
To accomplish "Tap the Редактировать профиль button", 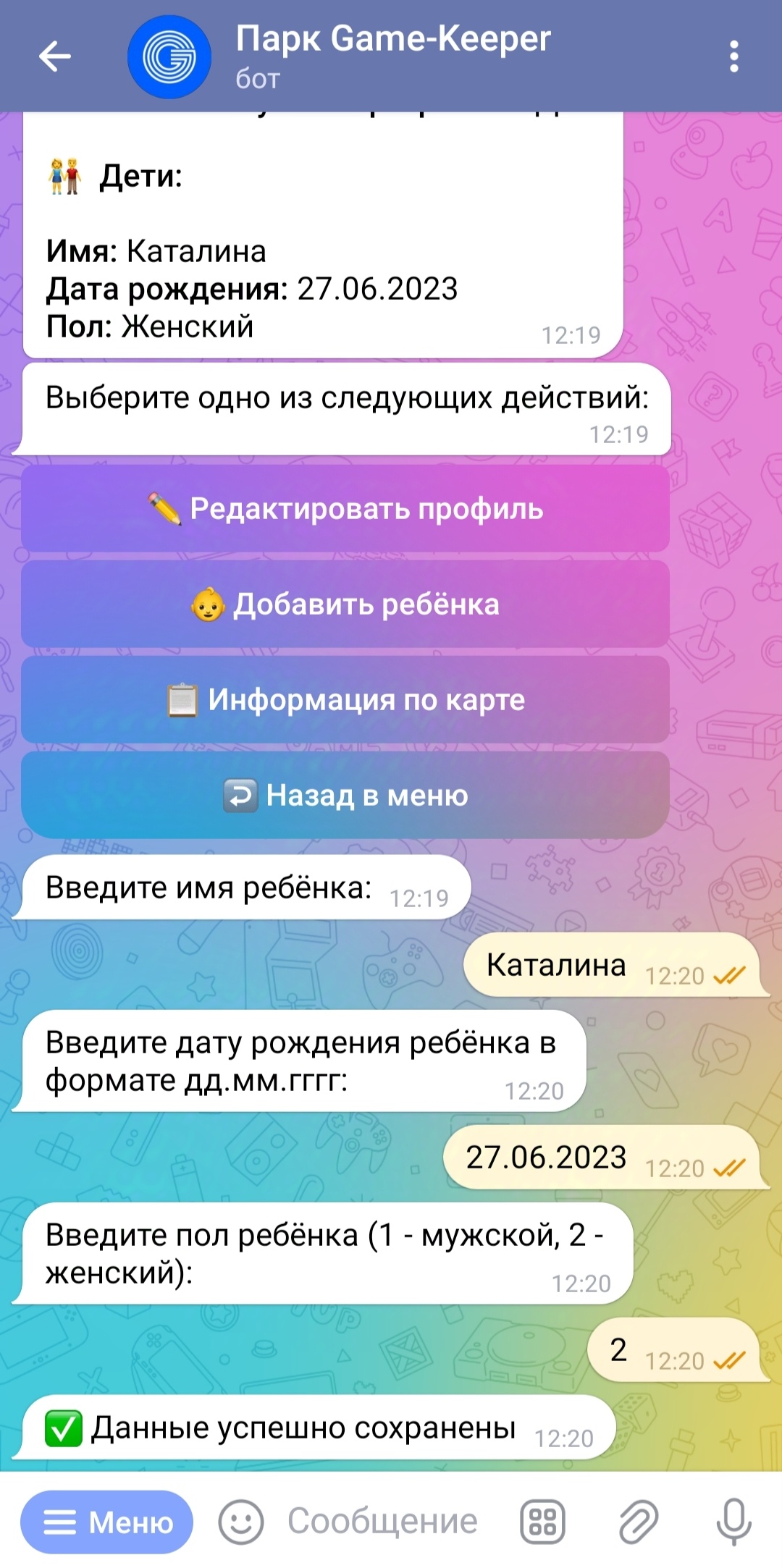I will point(345,509).
